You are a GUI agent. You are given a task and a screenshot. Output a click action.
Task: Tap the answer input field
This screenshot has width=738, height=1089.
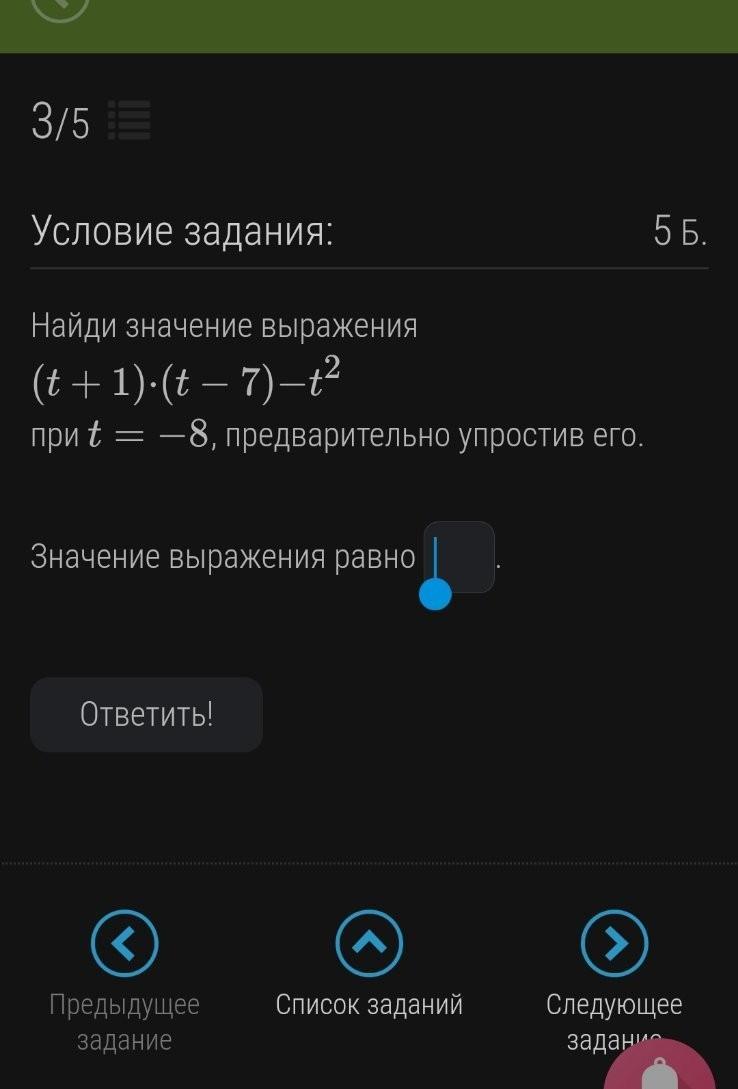[x=459, y=556]
